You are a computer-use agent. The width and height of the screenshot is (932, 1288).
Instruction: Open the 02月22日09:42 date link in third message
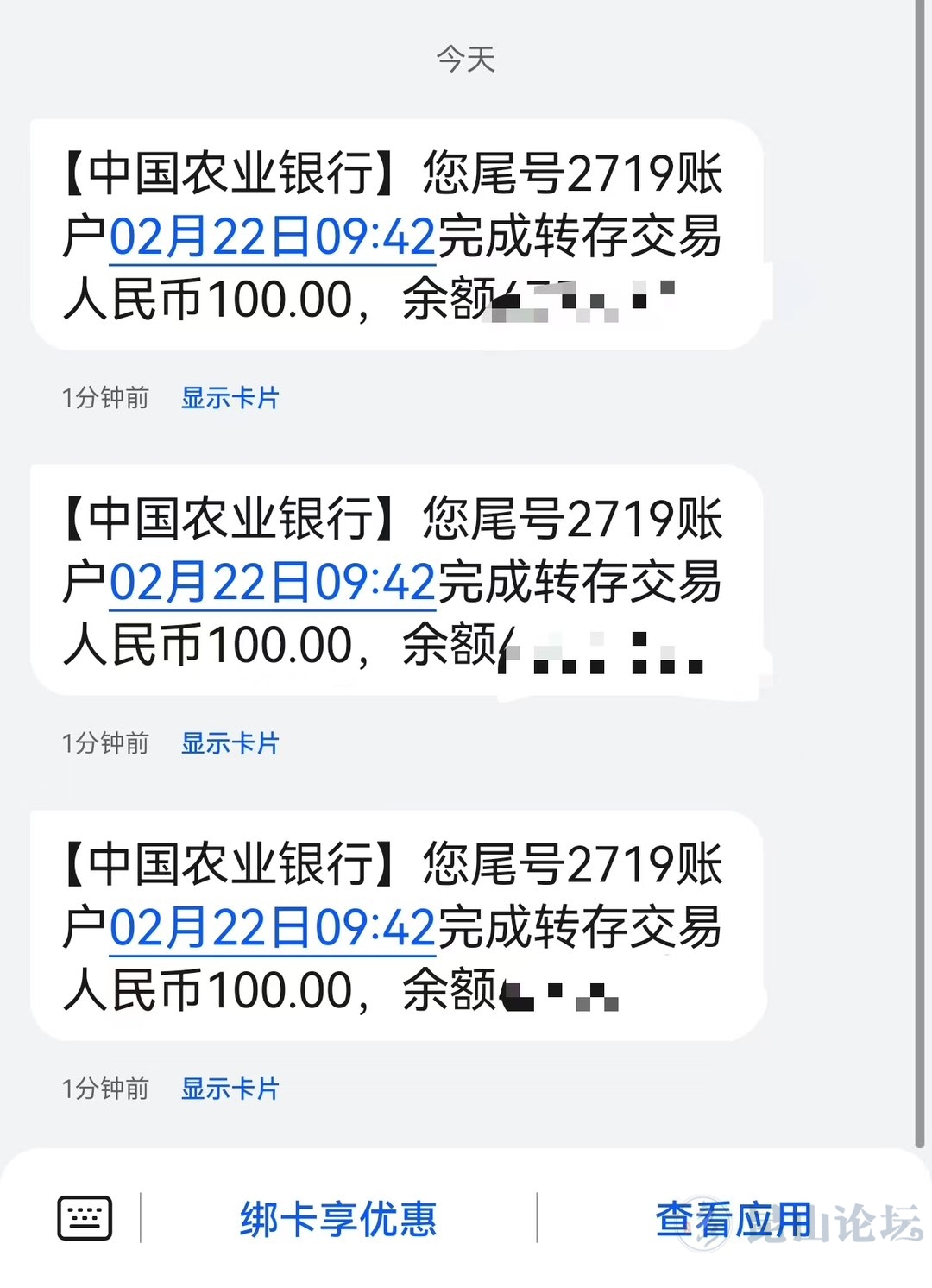(x=272, y=927)
